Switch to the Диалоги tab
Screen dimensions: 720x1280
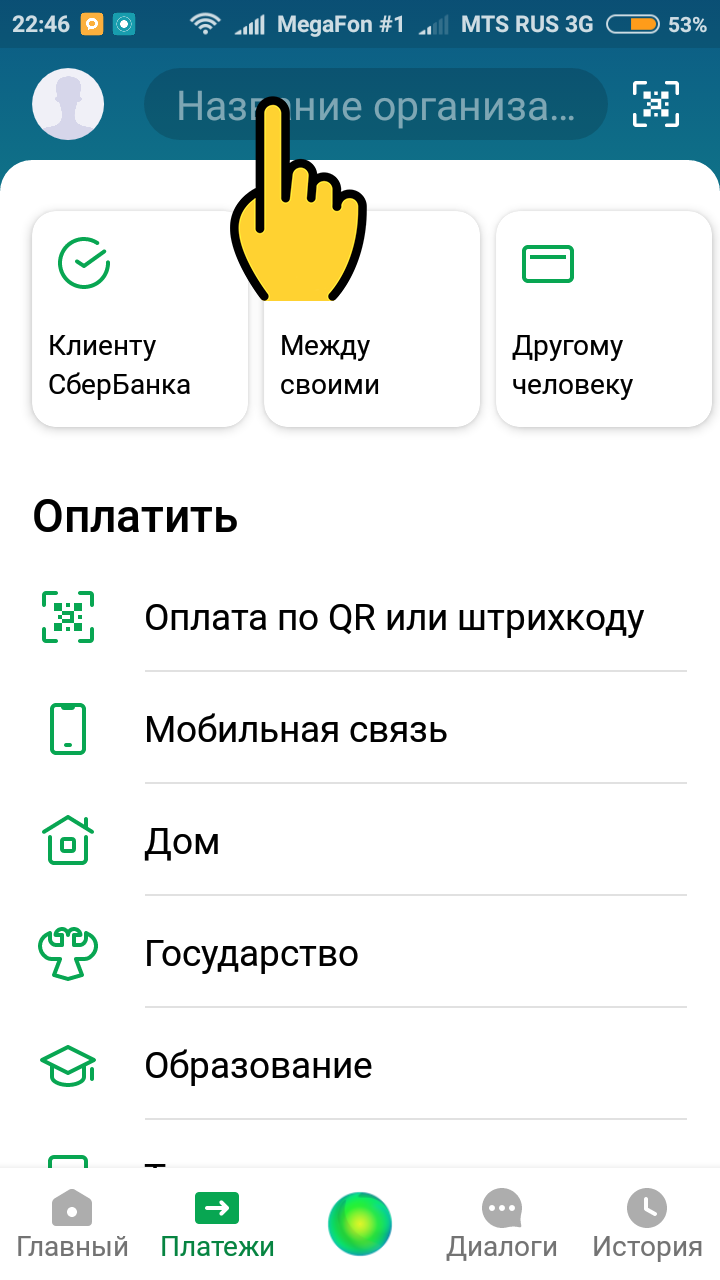pos(501,1224)
